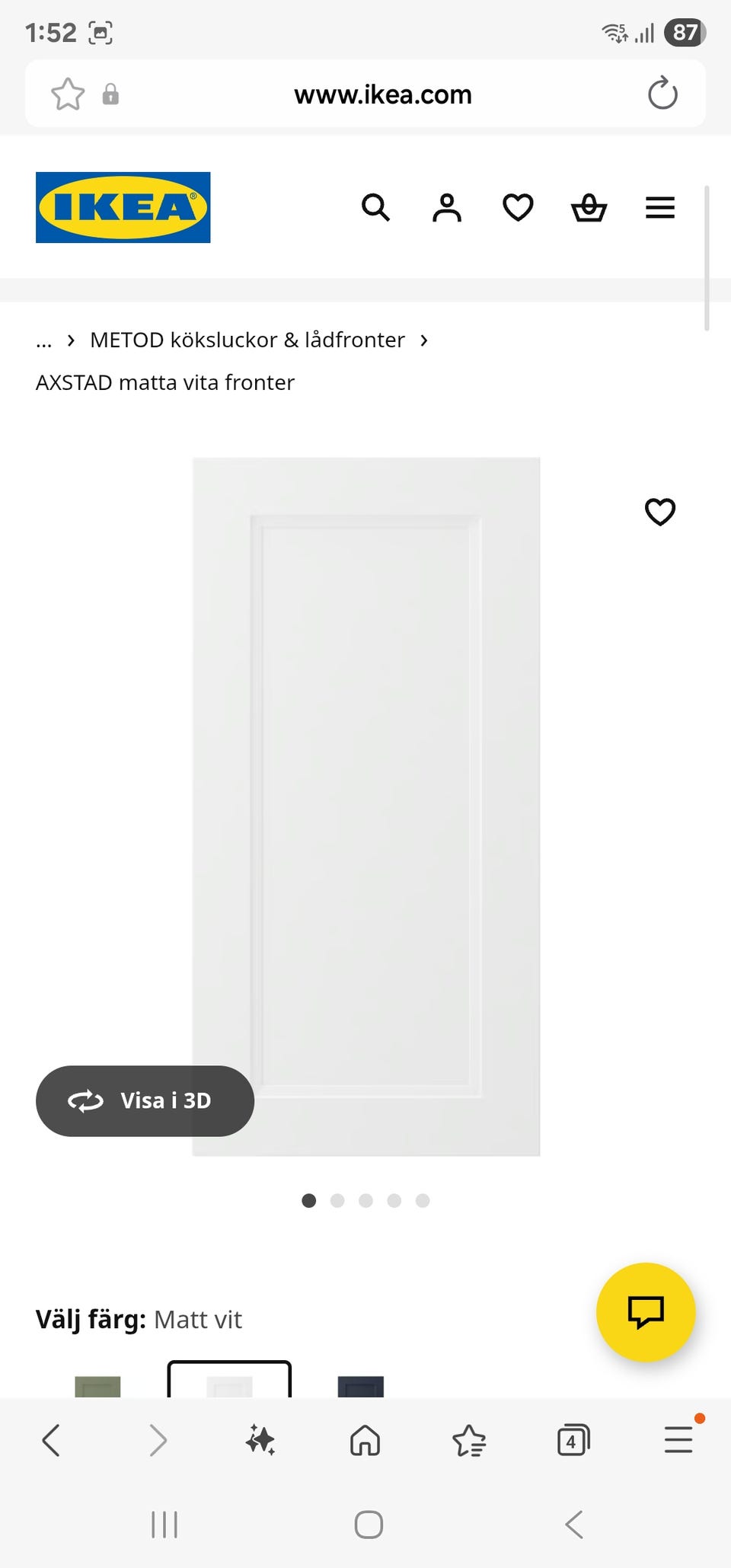
Task: Open the account profile icon
Action: [x=447, y=207]
